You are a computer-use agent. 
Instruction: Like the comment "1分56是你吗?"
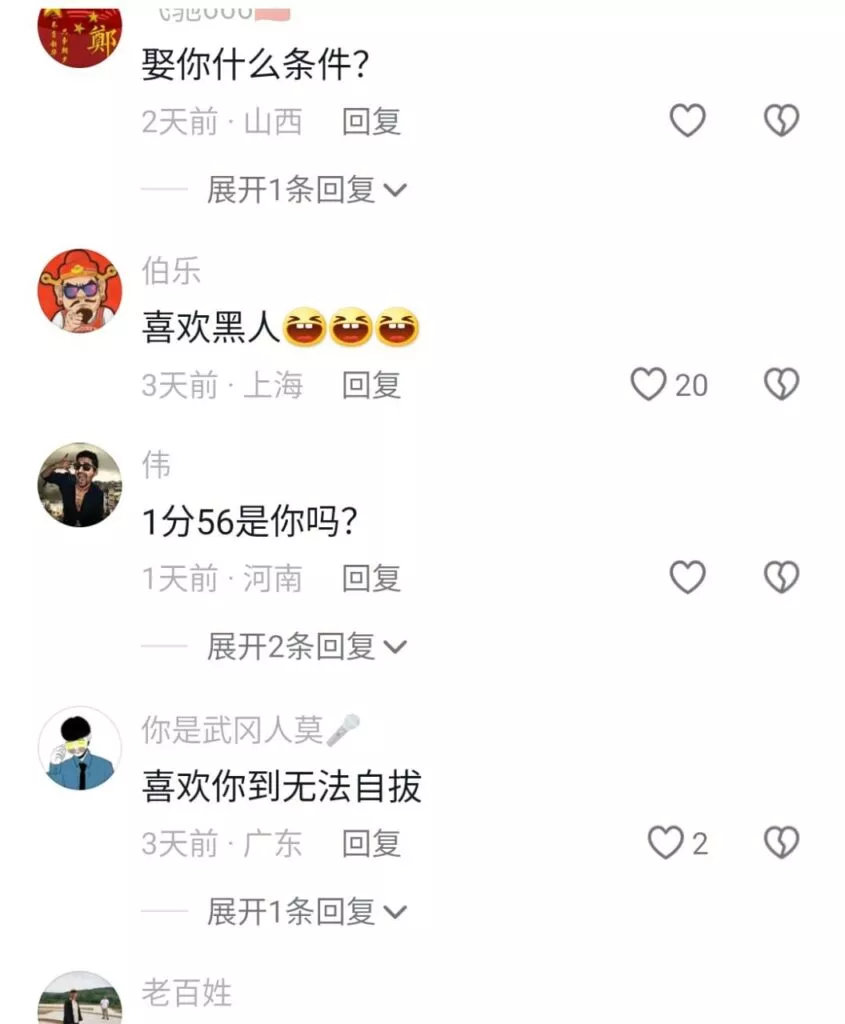point(687,577)
